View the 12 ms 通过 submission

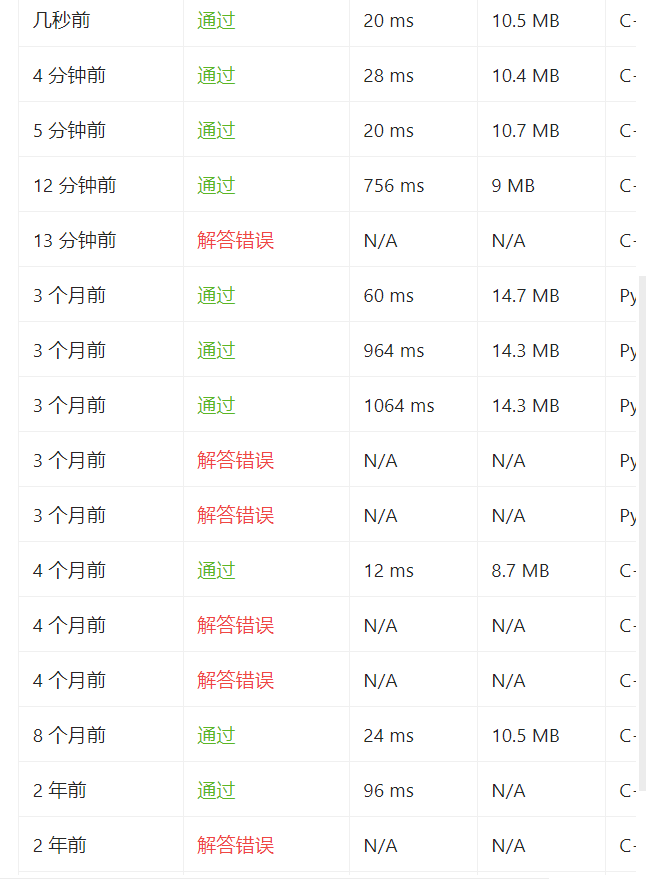216,570
